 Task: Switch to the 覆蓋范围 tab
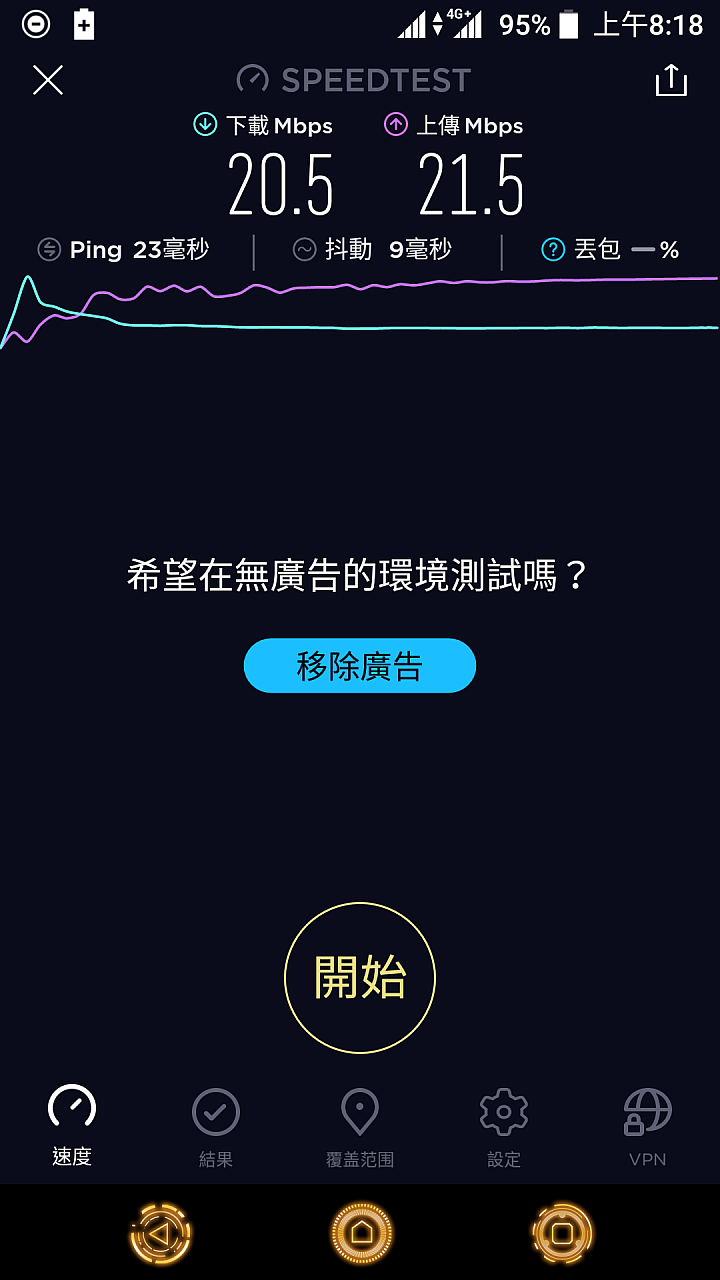(360, 1126)
